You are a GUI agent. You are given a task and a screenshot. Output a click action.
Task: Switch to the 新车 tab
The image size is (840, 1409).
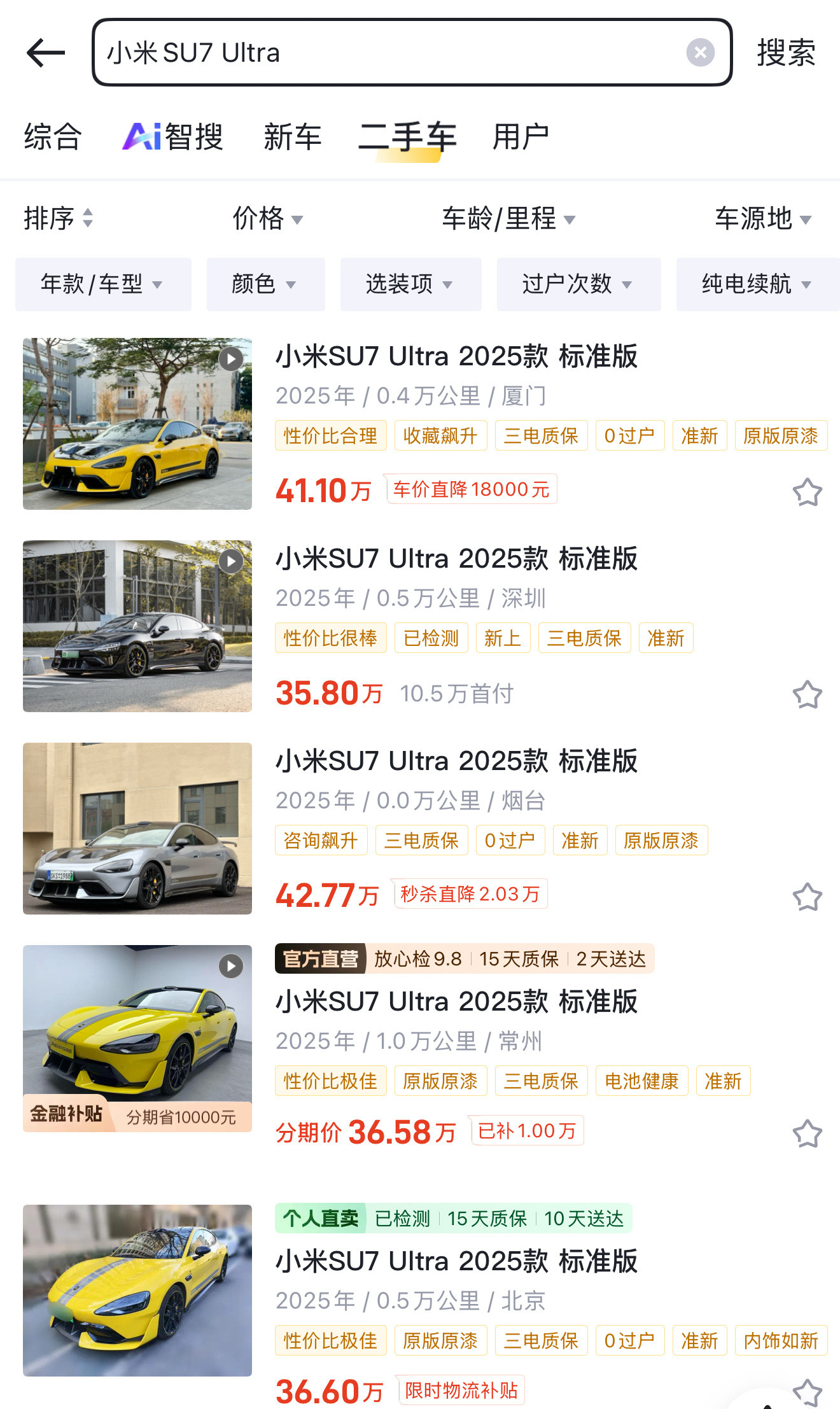click(292, 137)
